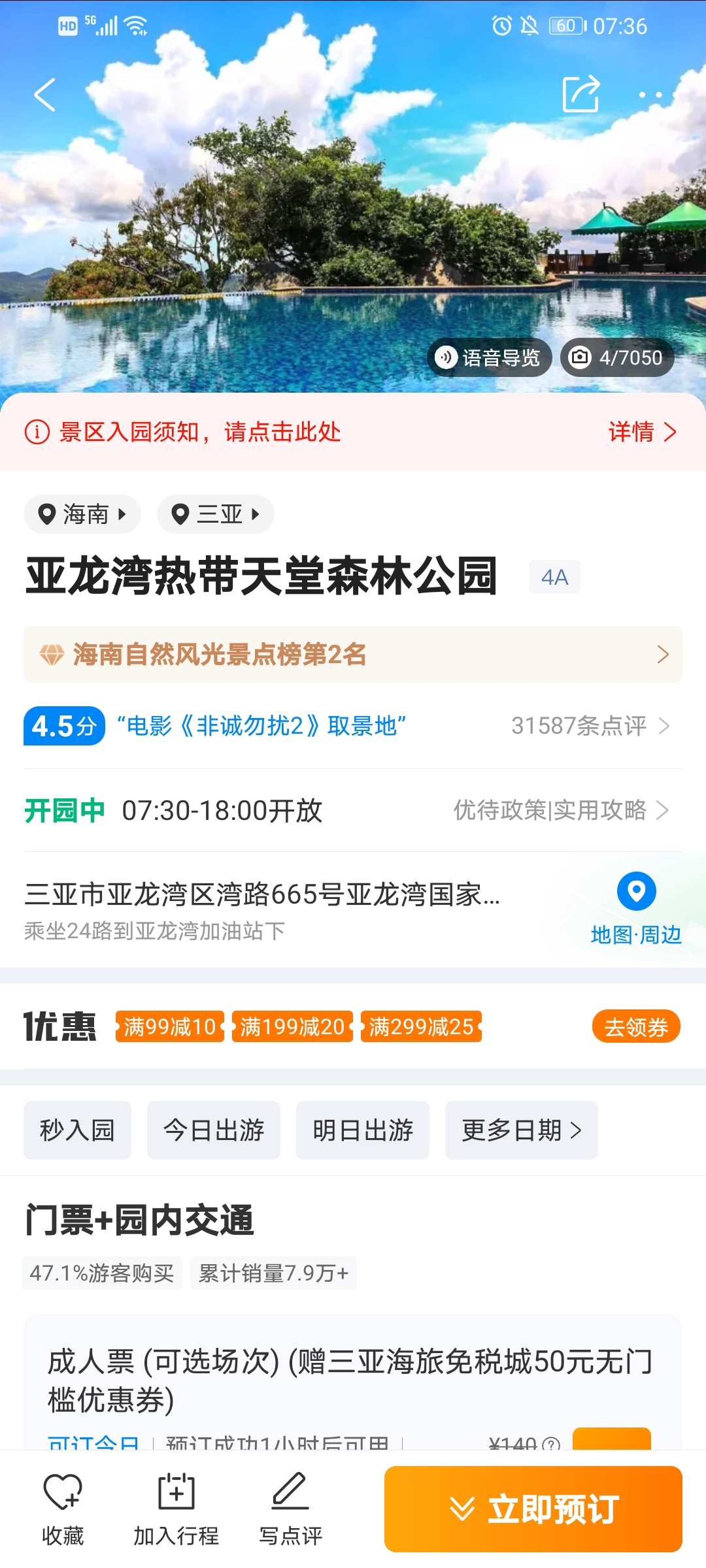Read the 31587条点评 reviews
Viewport: 706px width, 1568px height.
pos(590,726)
